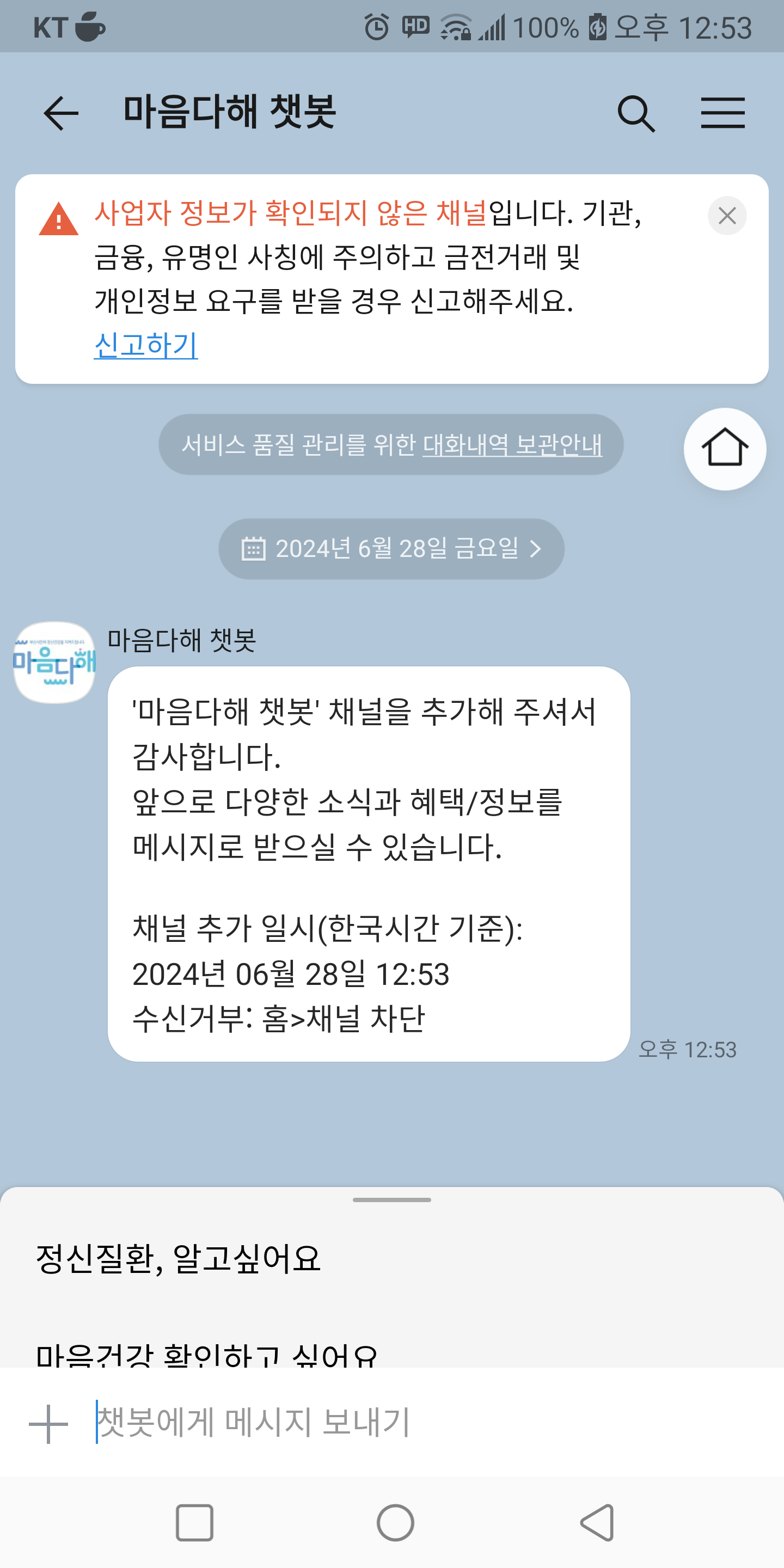The width and height of the screenshot is (784, 1568).
Task: Tap the system back button
Action: point(597,1523)
